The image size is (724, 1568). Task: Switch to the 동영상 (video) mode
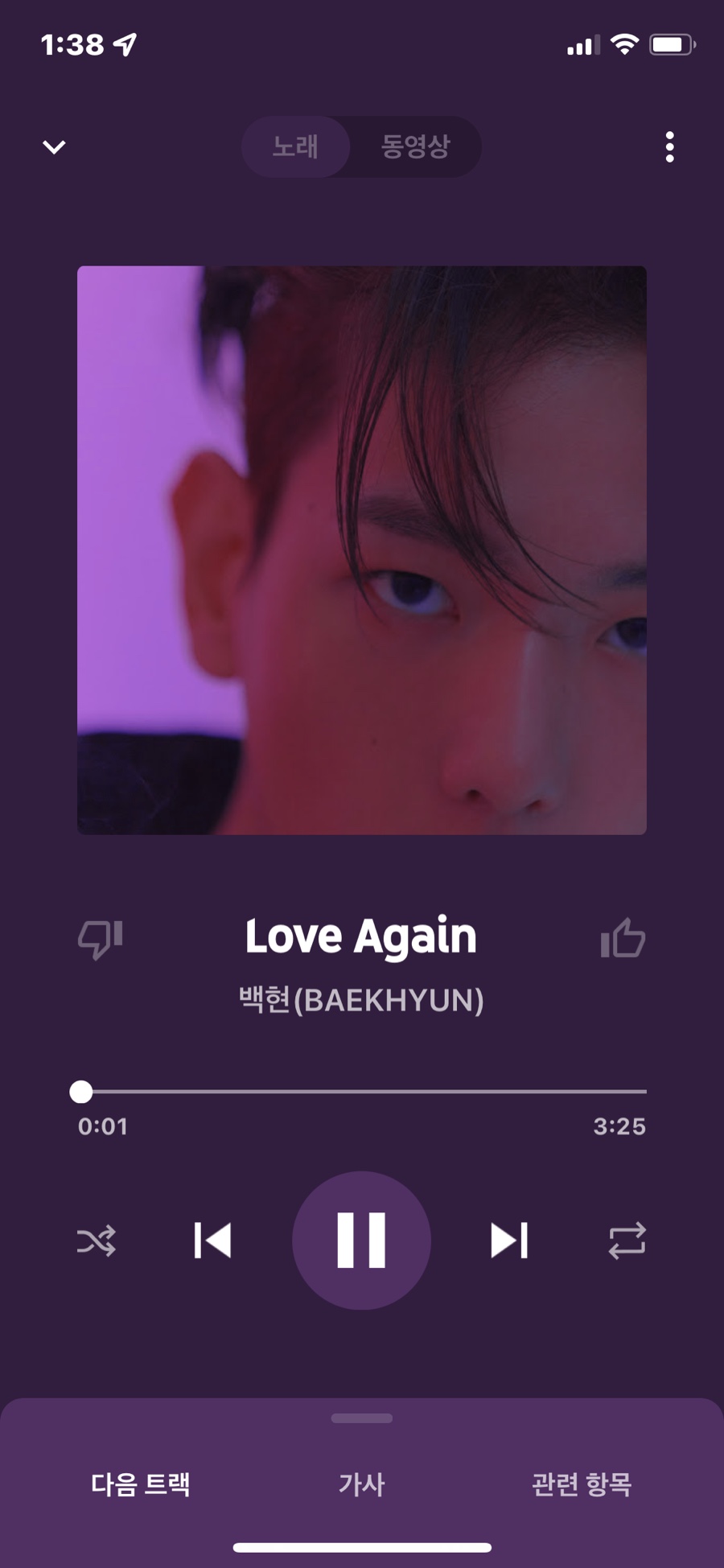click(415, 146)
